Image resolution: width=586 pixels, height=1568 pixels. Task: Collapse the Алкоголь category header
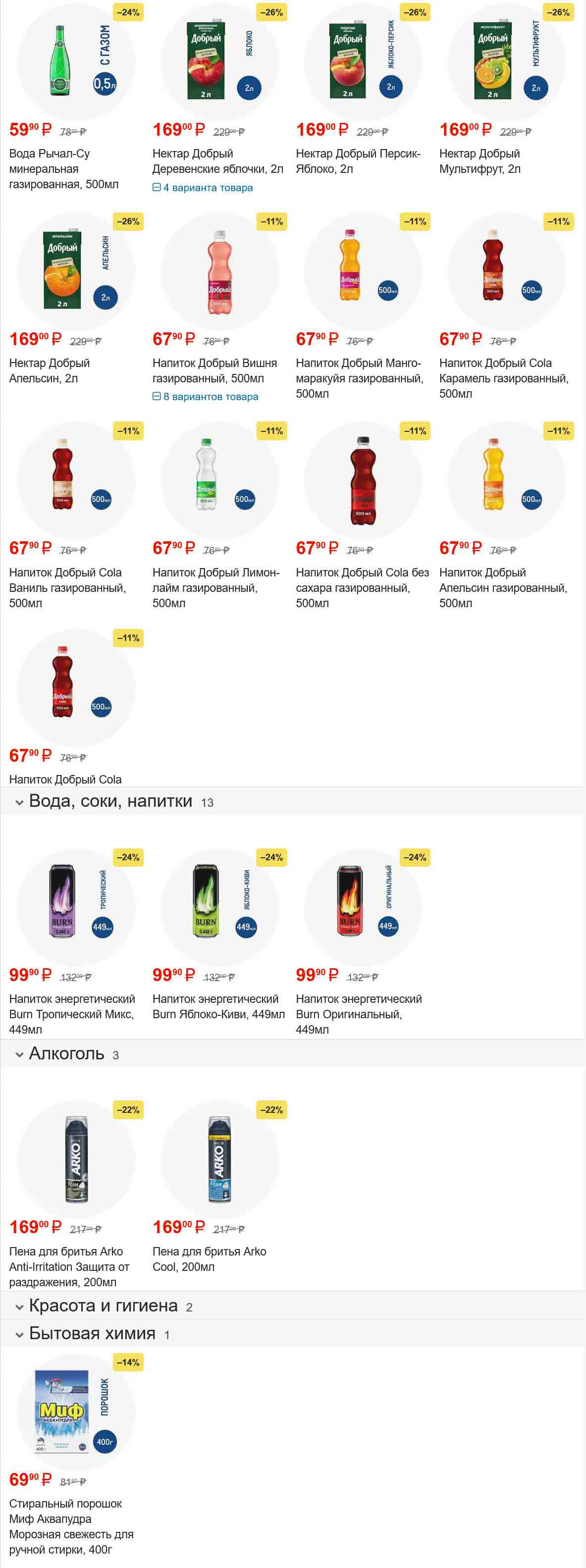[x=66, y=1053]
